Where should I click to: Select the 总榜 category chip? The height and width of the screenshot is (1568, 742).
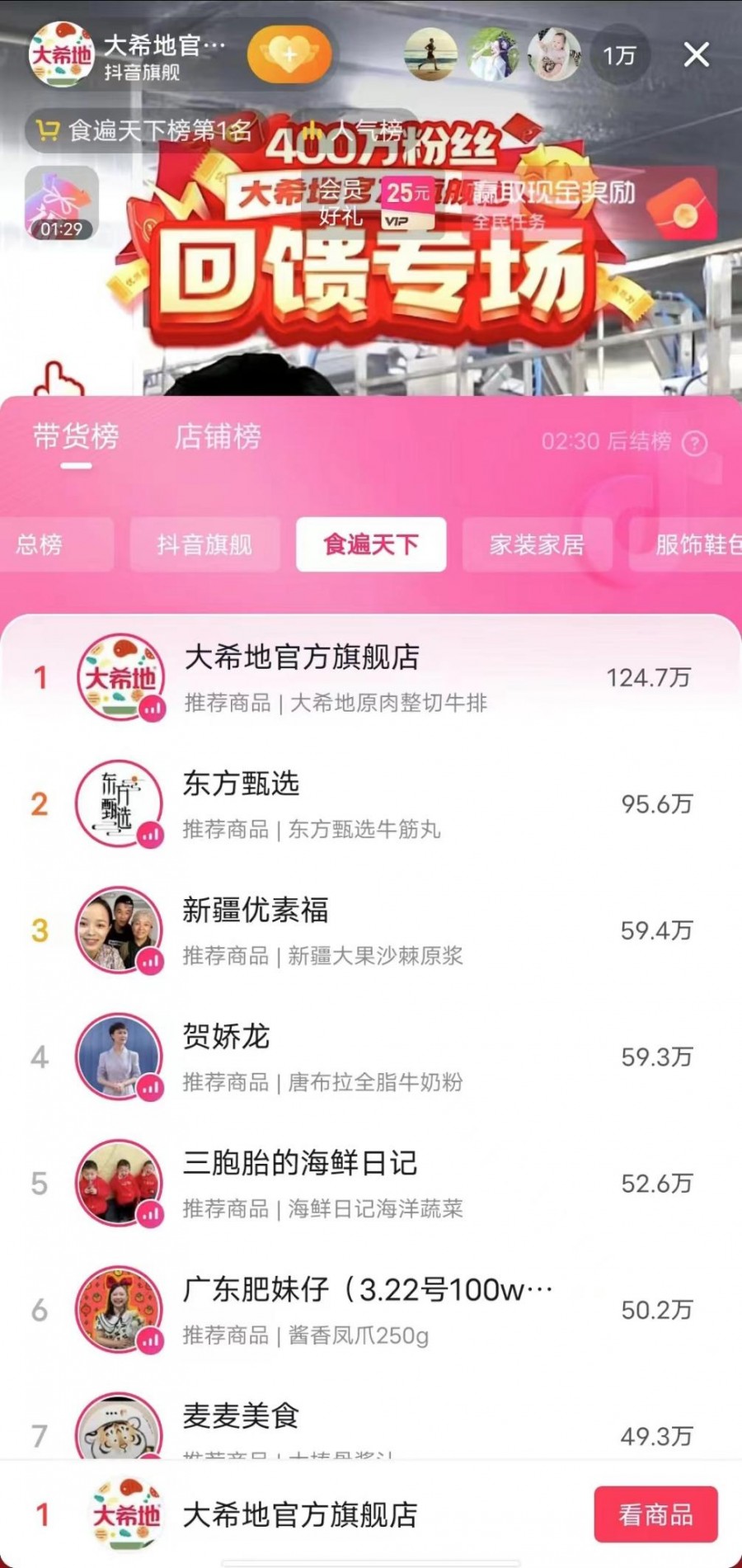coord(54,544)
